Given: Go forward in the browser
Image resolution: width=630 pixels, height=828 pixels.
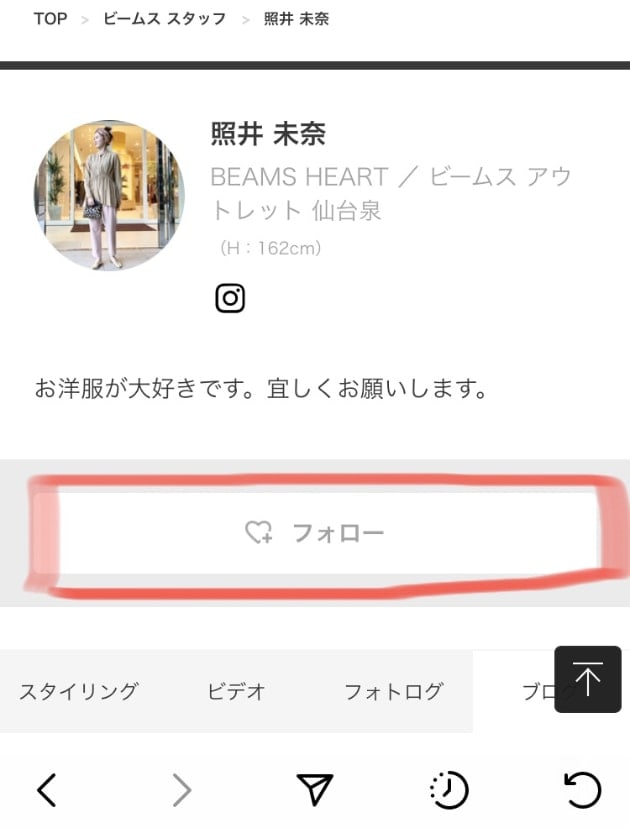Looking at the screenshot, I should pyautogui.click(x=181, y=790).
